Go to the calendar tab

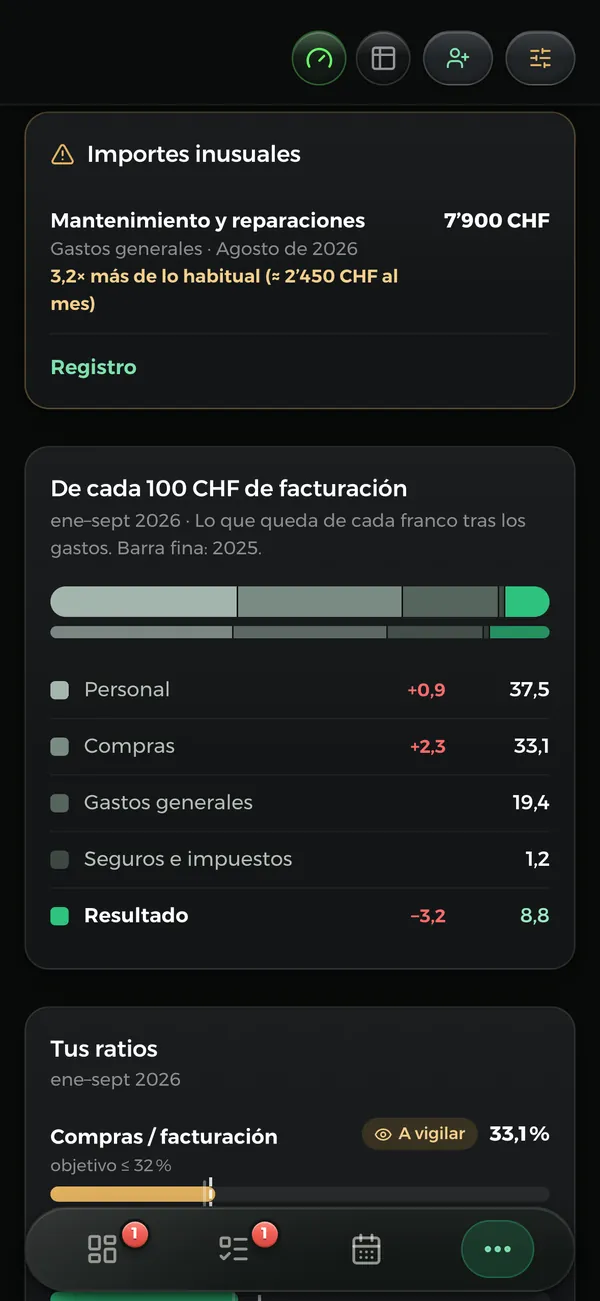(x=366, y=1249)
